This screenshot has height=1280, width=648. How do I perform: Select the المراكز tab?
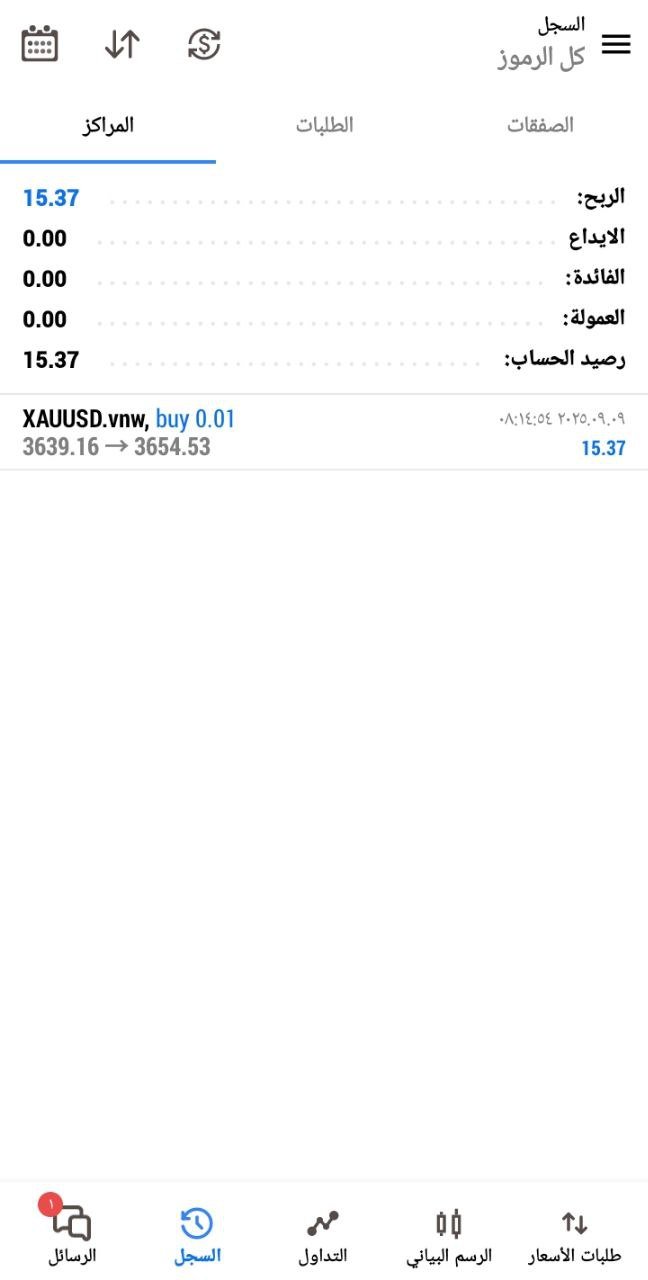pyautogui.click(x=108, y=126)
